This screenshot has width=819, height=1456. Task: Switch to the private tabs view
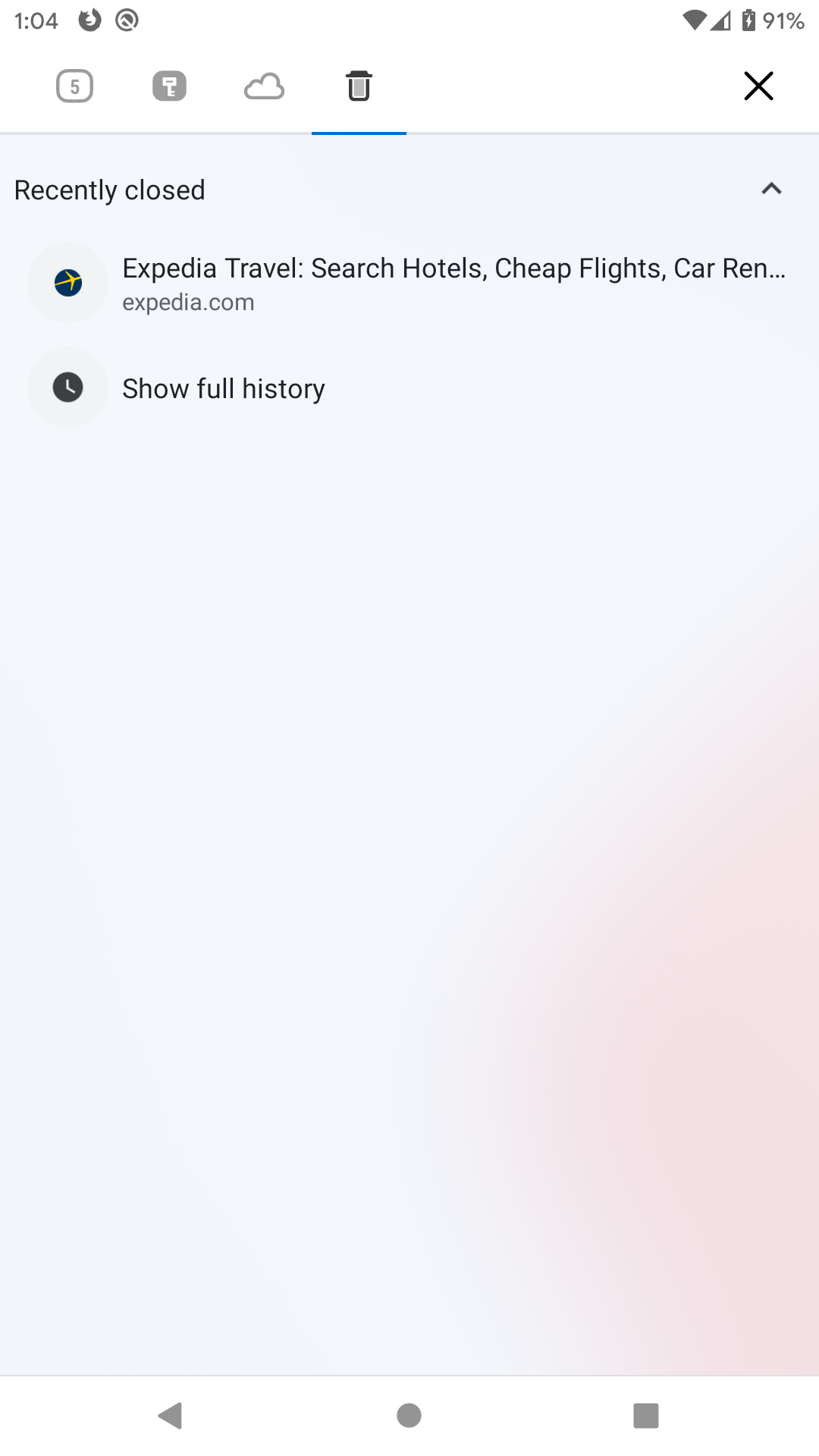169,86
